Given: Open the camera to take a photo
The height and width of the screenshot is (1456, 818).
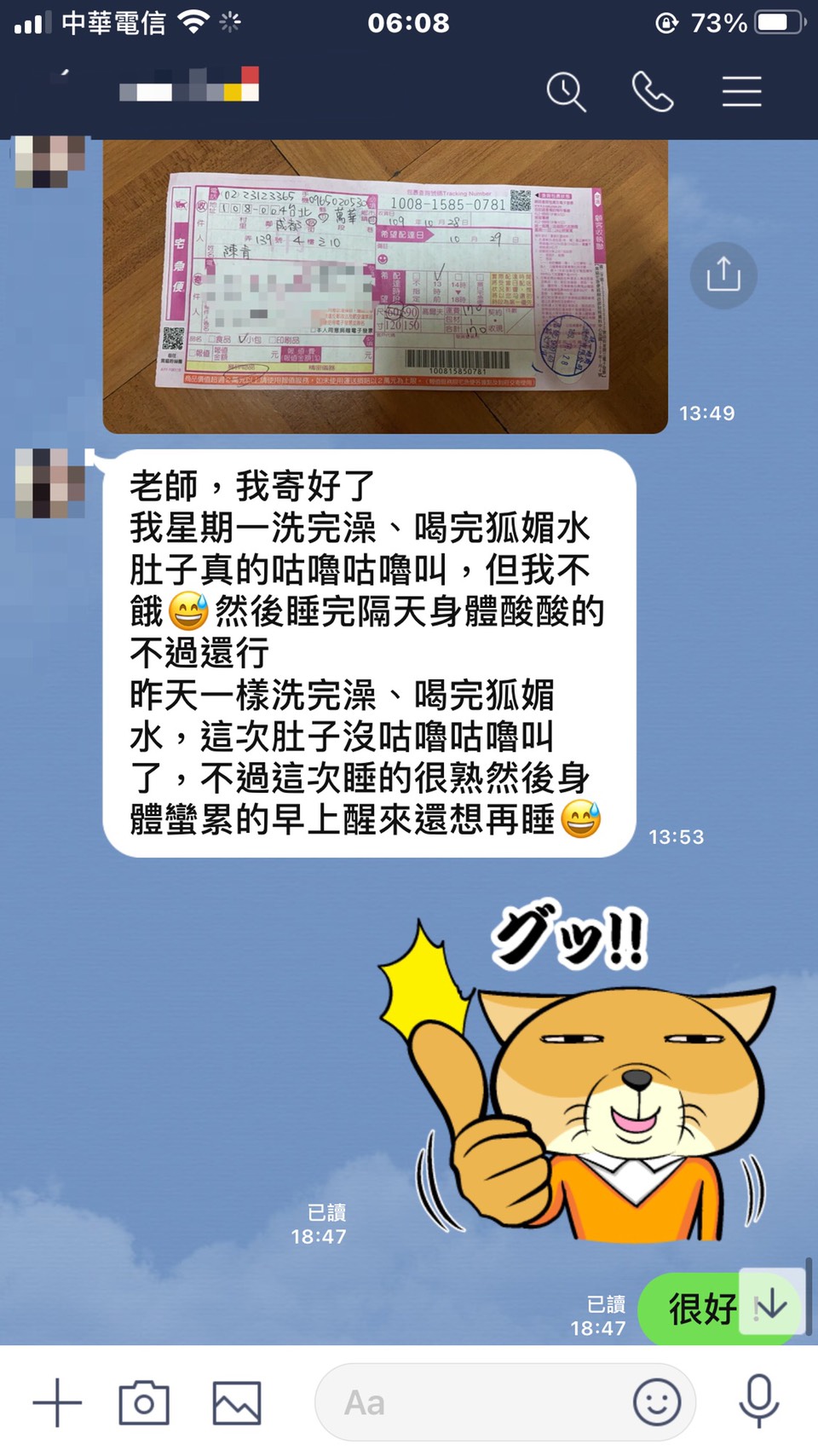Looking at the screenshot, I should [144, 1402].
